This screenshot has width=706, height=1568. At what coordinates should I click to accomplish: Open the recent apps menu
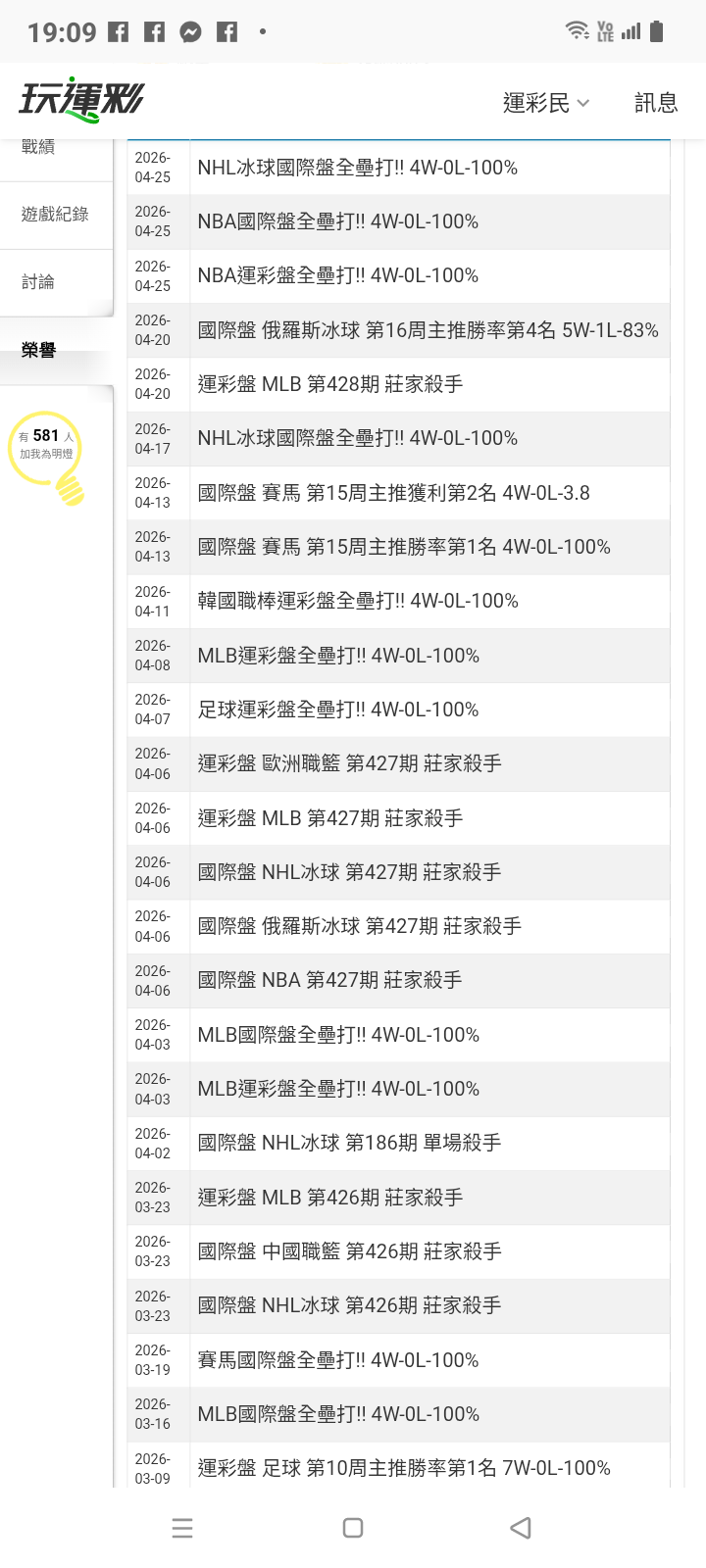click(x=182, y=1528)
